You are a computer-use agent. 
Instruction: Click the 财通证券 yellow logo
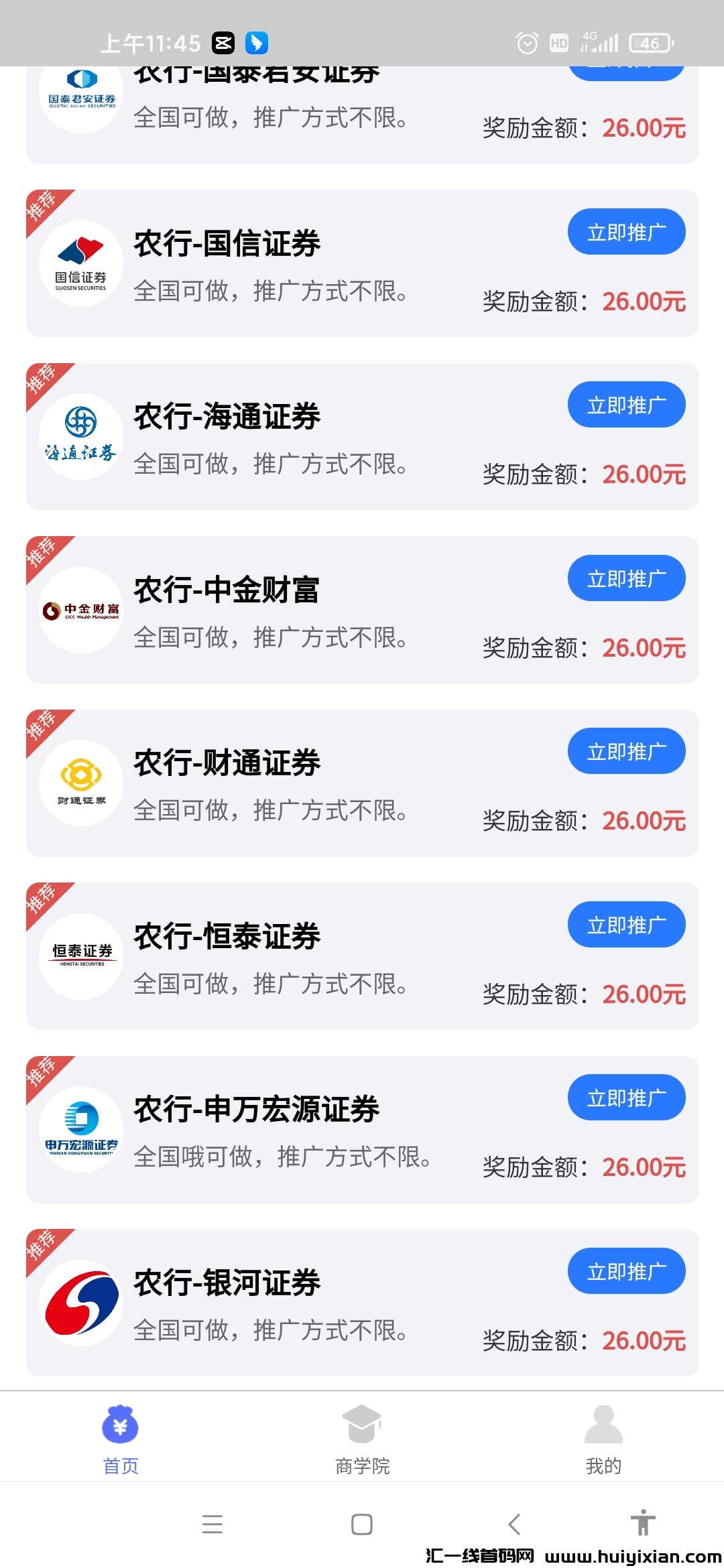point(80,783)
